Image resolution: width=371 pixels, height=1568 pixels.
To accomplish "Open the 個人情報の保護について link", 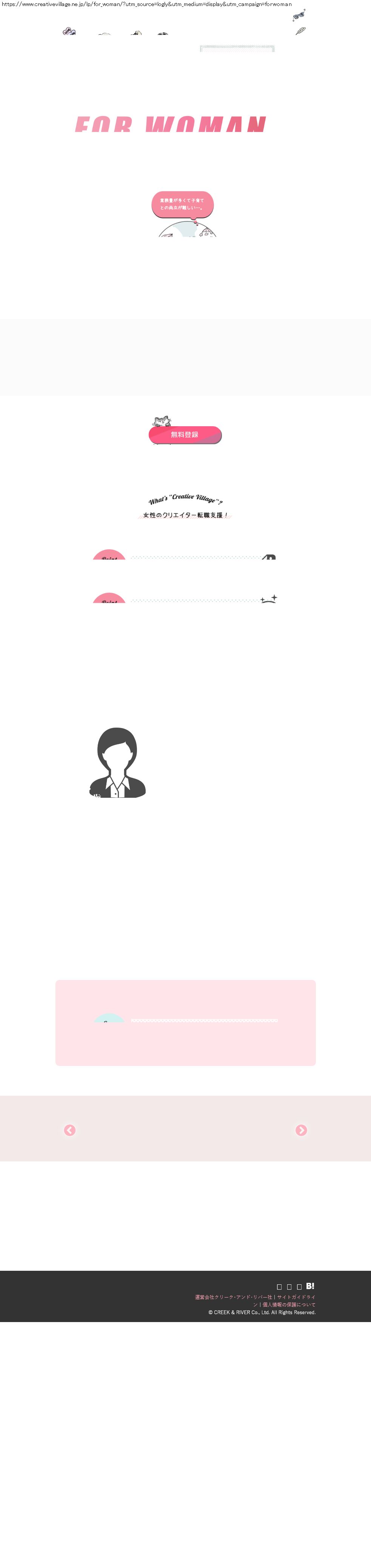I will pyautogui.click(x=289, y=1304).
